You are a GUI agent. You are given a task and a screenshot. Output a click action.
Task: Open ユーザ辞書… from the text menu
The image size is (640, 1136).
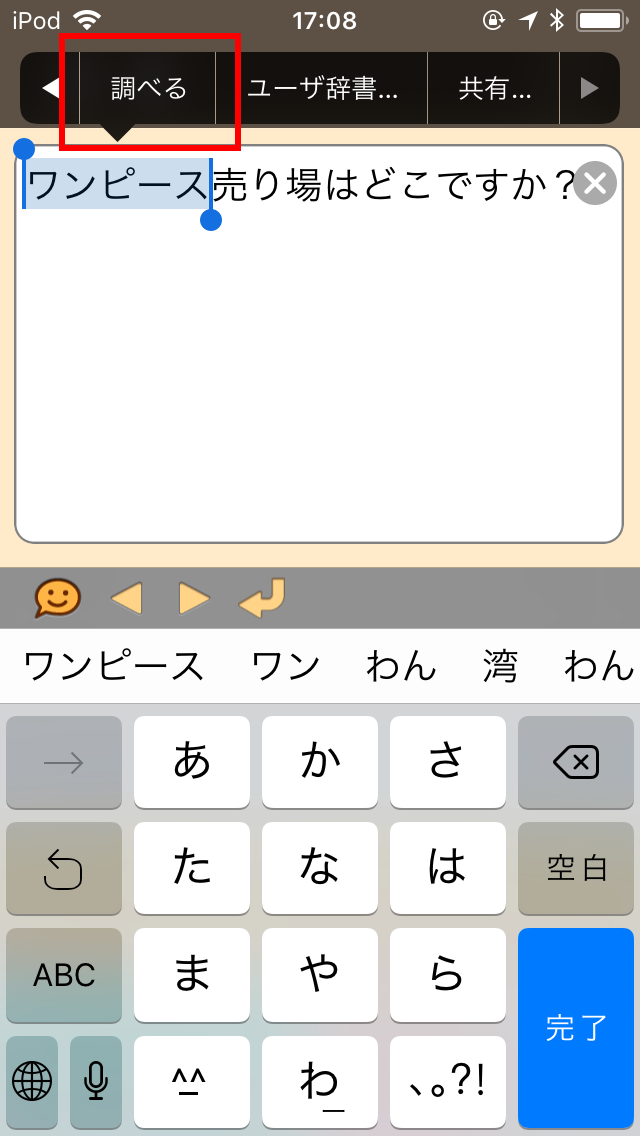click(322, 88)
